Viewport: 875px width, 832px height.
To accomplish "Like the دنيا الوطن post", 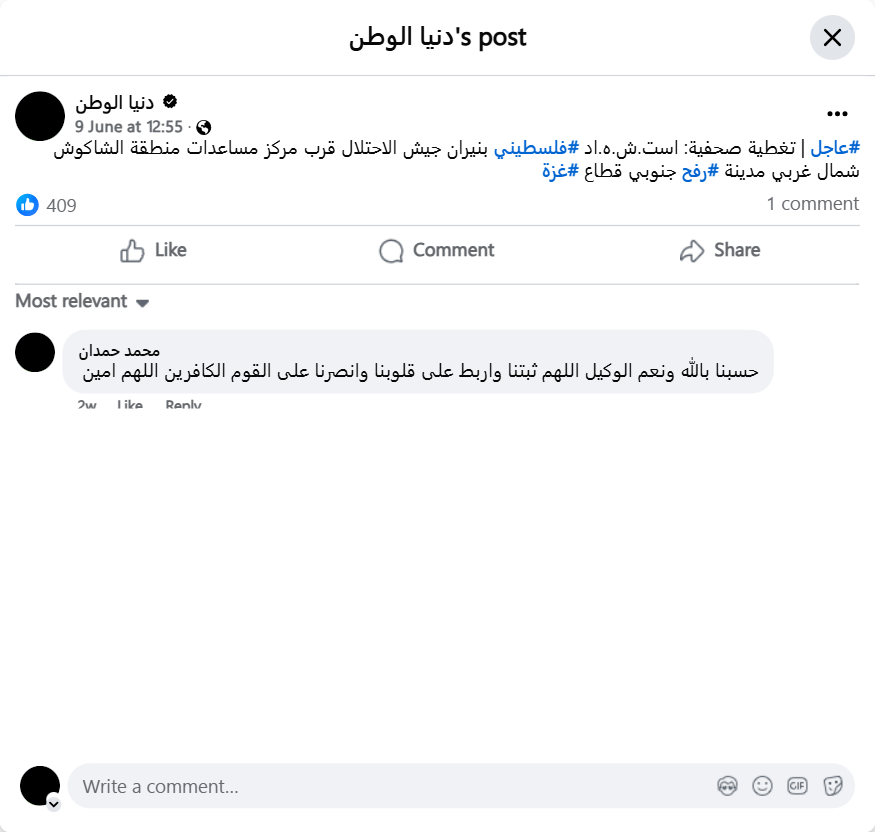I will click(x=153, y=250).
